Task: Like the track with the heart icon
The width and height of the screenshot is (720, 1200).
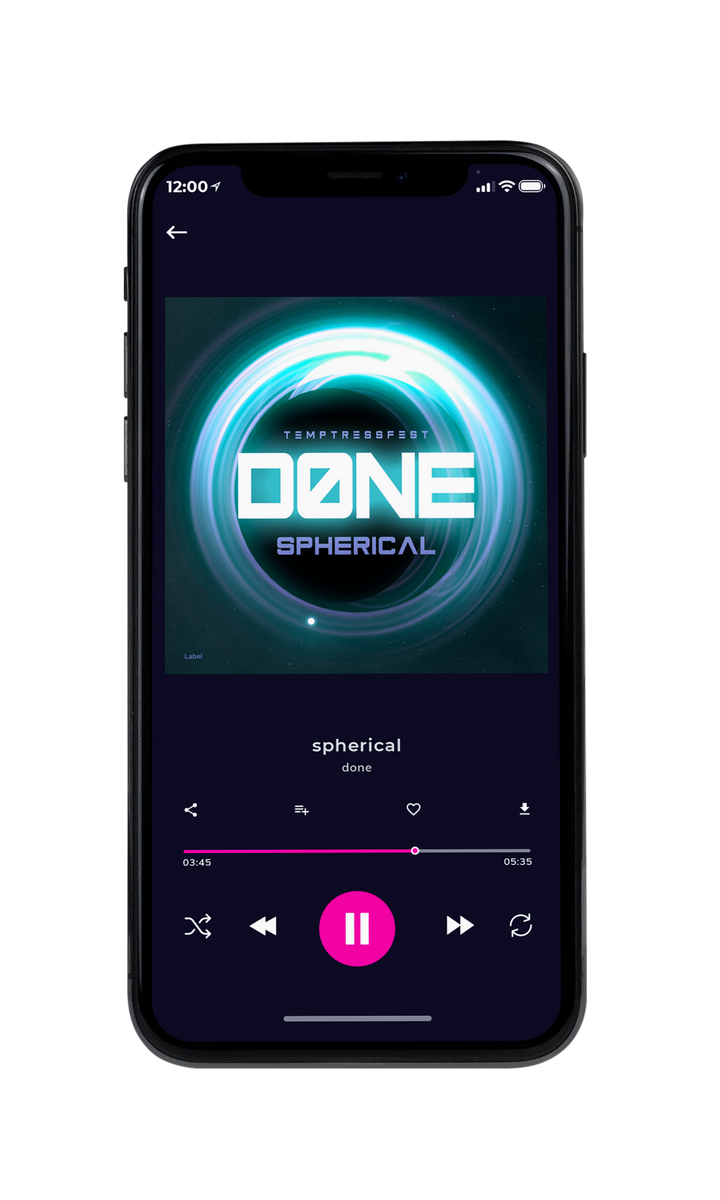Action: coord(413,810)
